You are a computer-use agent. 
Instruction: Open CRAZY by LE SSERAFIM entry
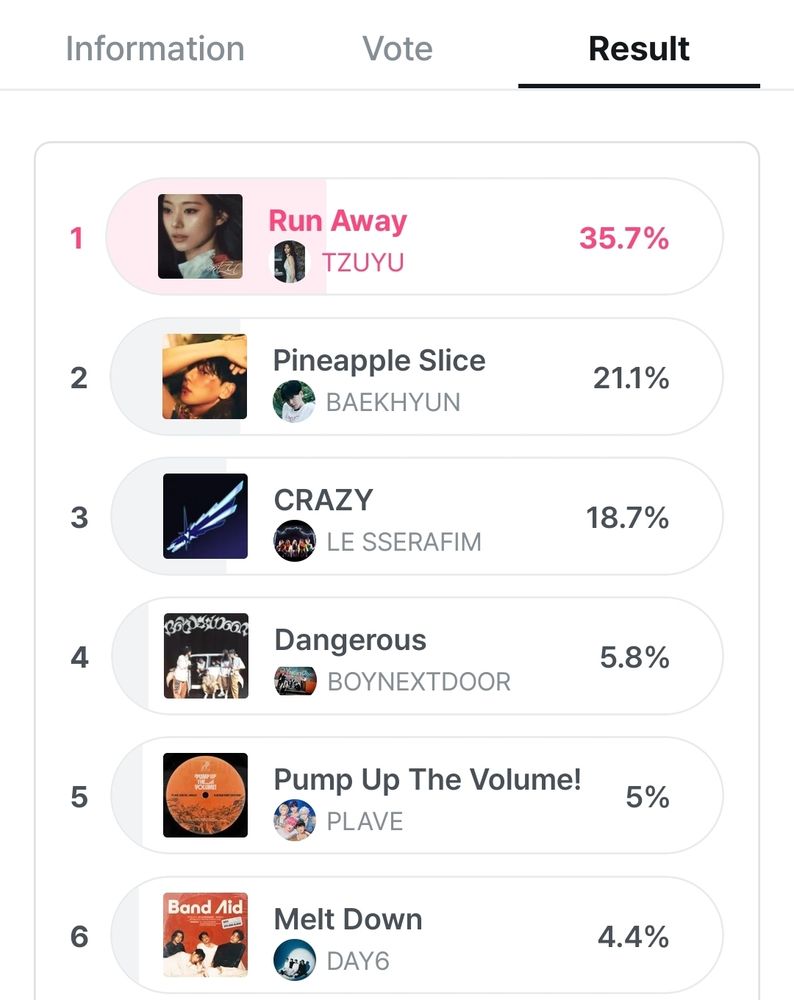[414, 517]
